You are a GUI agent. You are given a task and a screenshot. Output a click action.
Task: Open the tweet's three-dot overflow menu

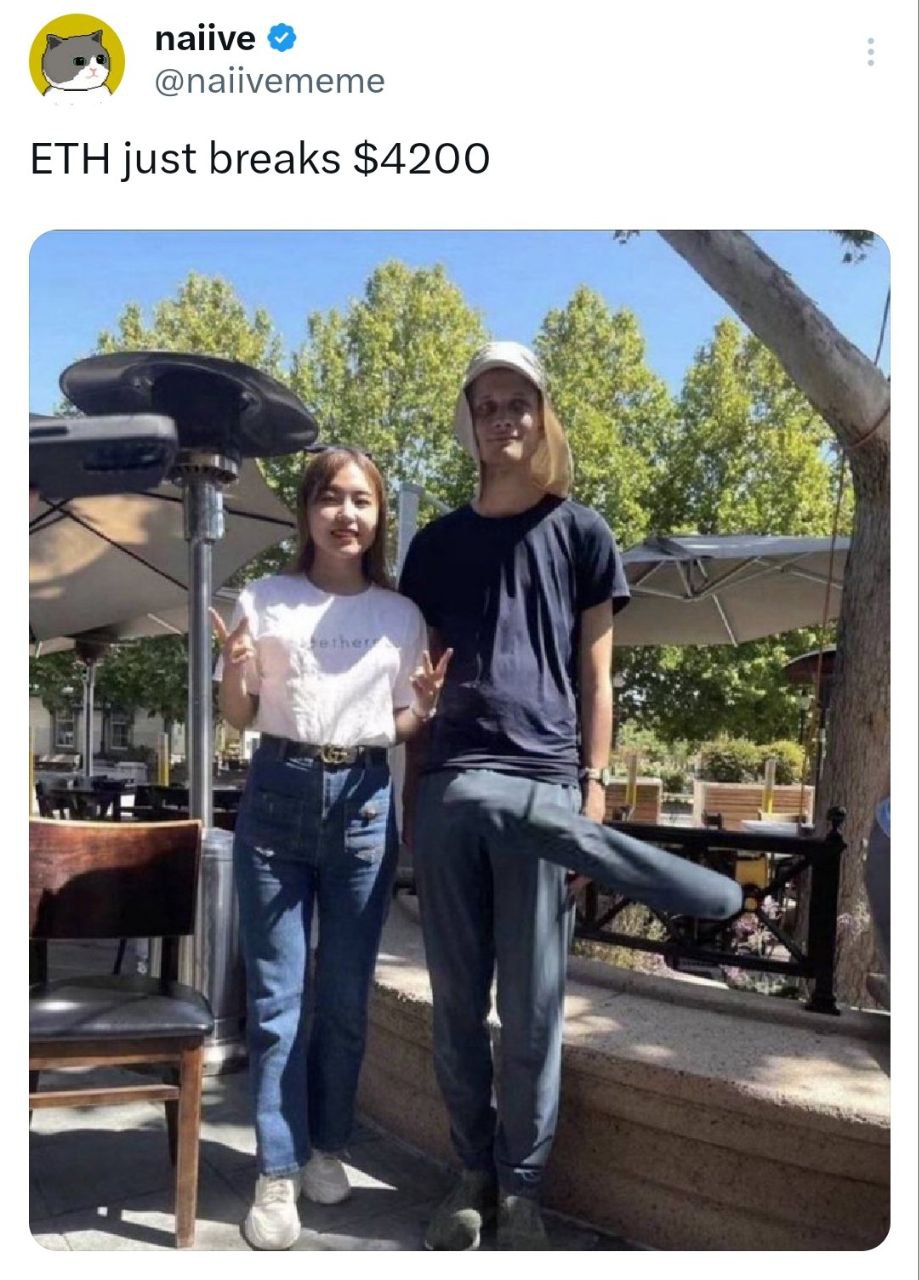click(x=870, y=52)
